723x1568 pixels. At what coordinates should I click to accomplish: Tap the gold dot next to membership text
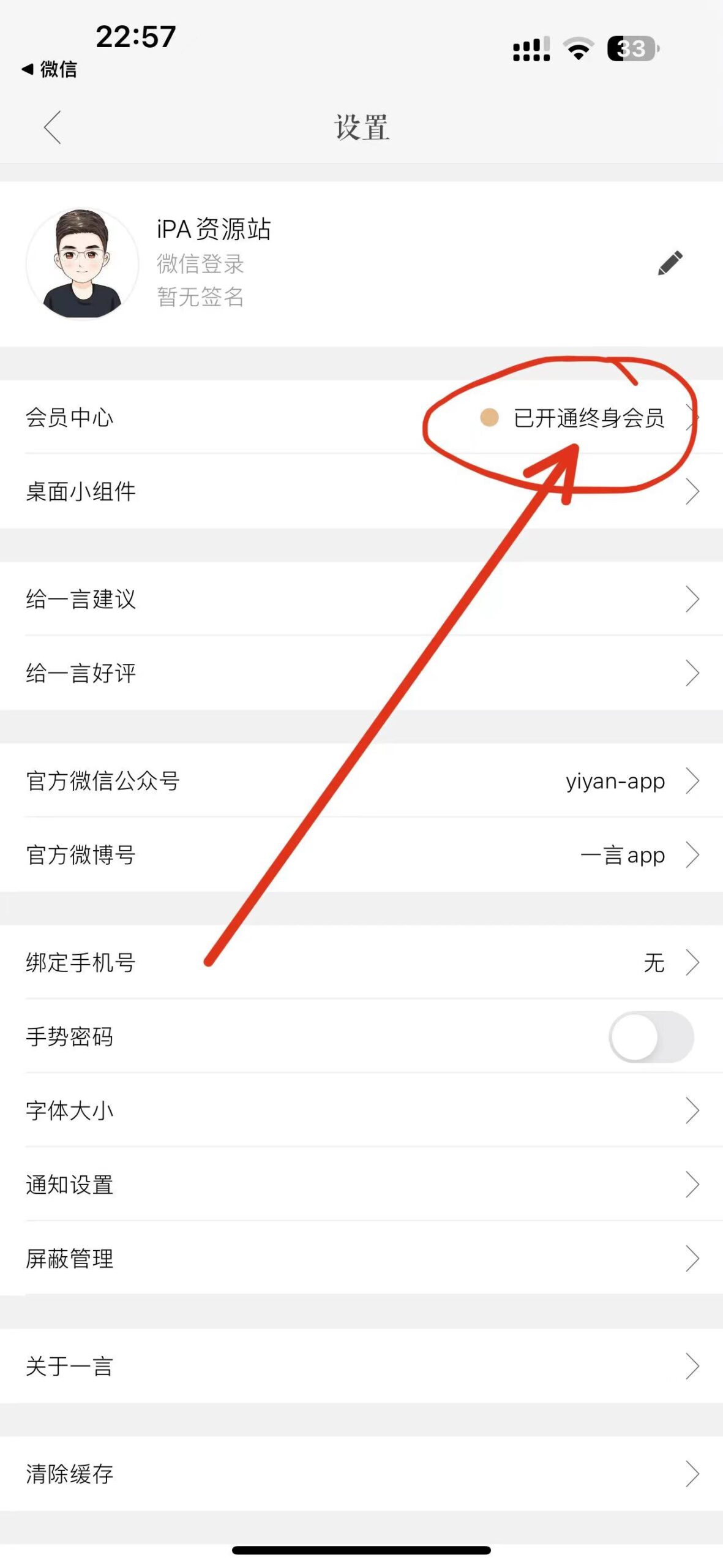coord(488,417)
